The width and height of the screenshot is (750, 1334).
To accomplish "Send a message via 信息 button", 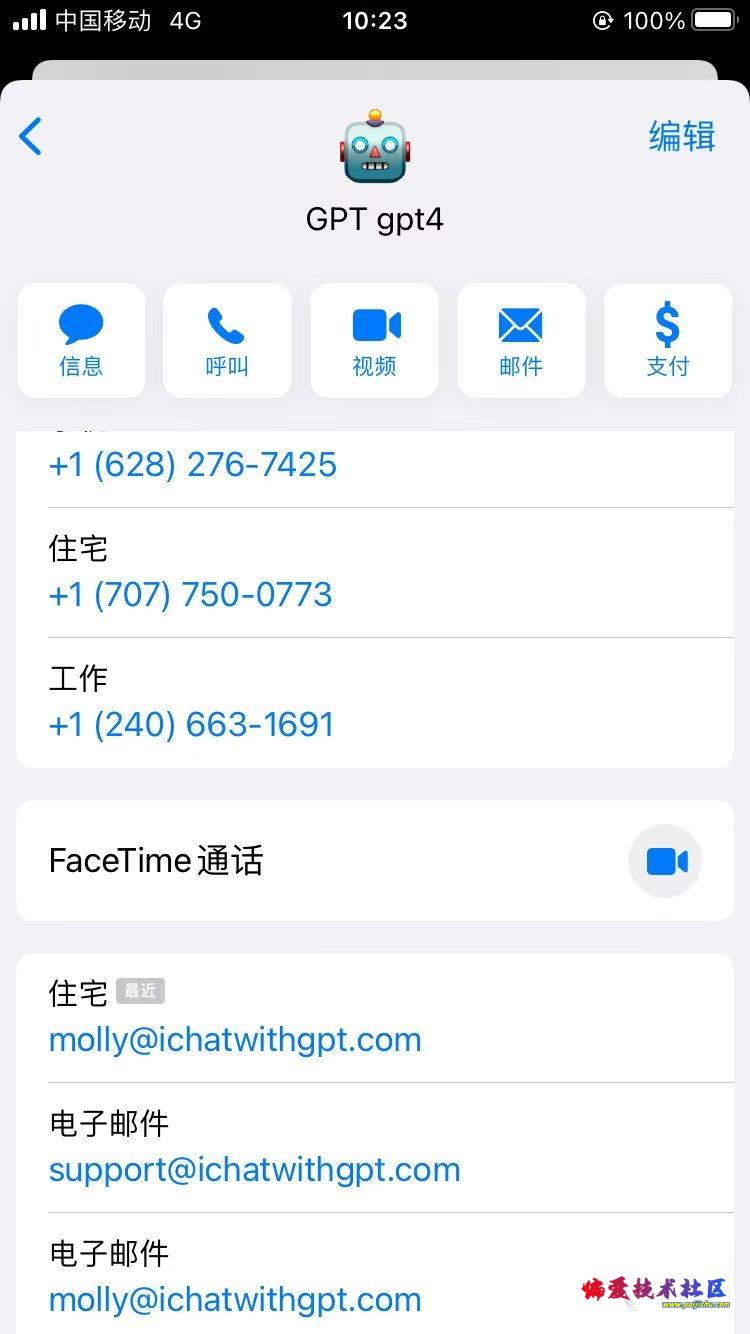I will click(x=81, y=341).
